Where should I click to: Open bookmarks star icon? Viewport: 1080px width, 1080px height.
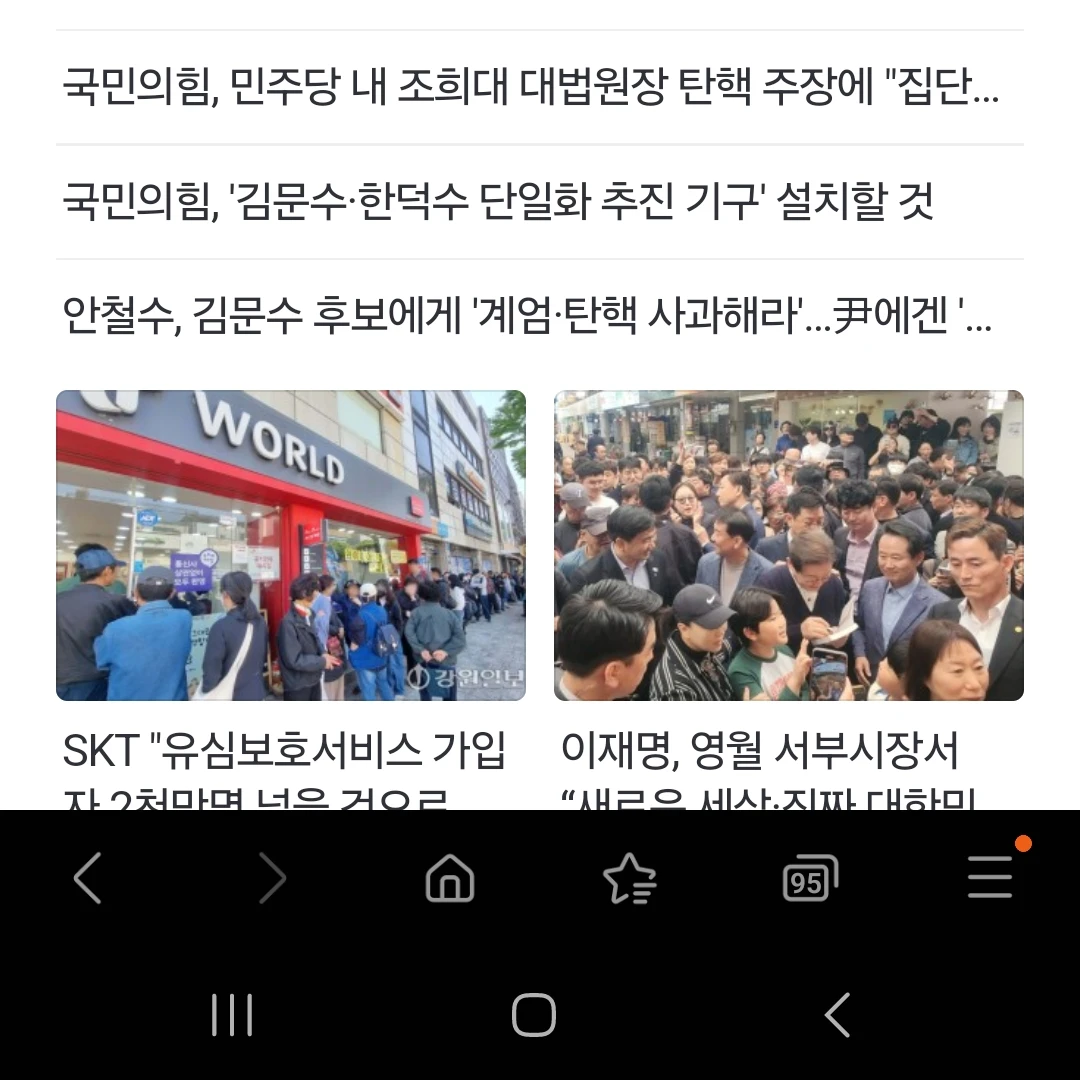pyautogui.click(x=630, y=879)
